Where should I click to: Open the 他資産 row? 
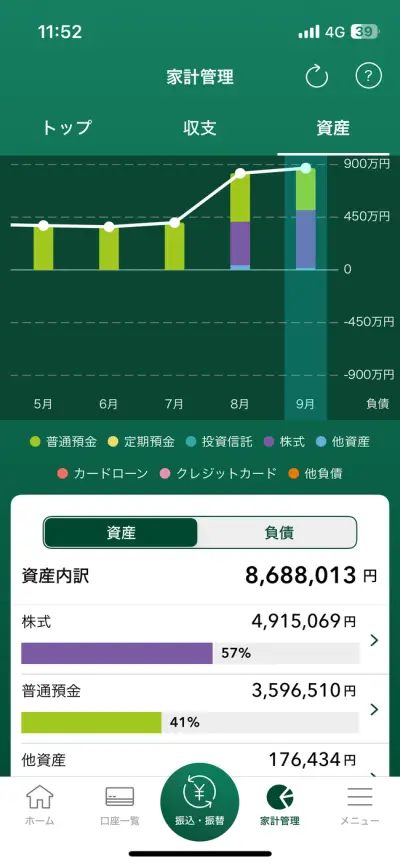(200, 760)
